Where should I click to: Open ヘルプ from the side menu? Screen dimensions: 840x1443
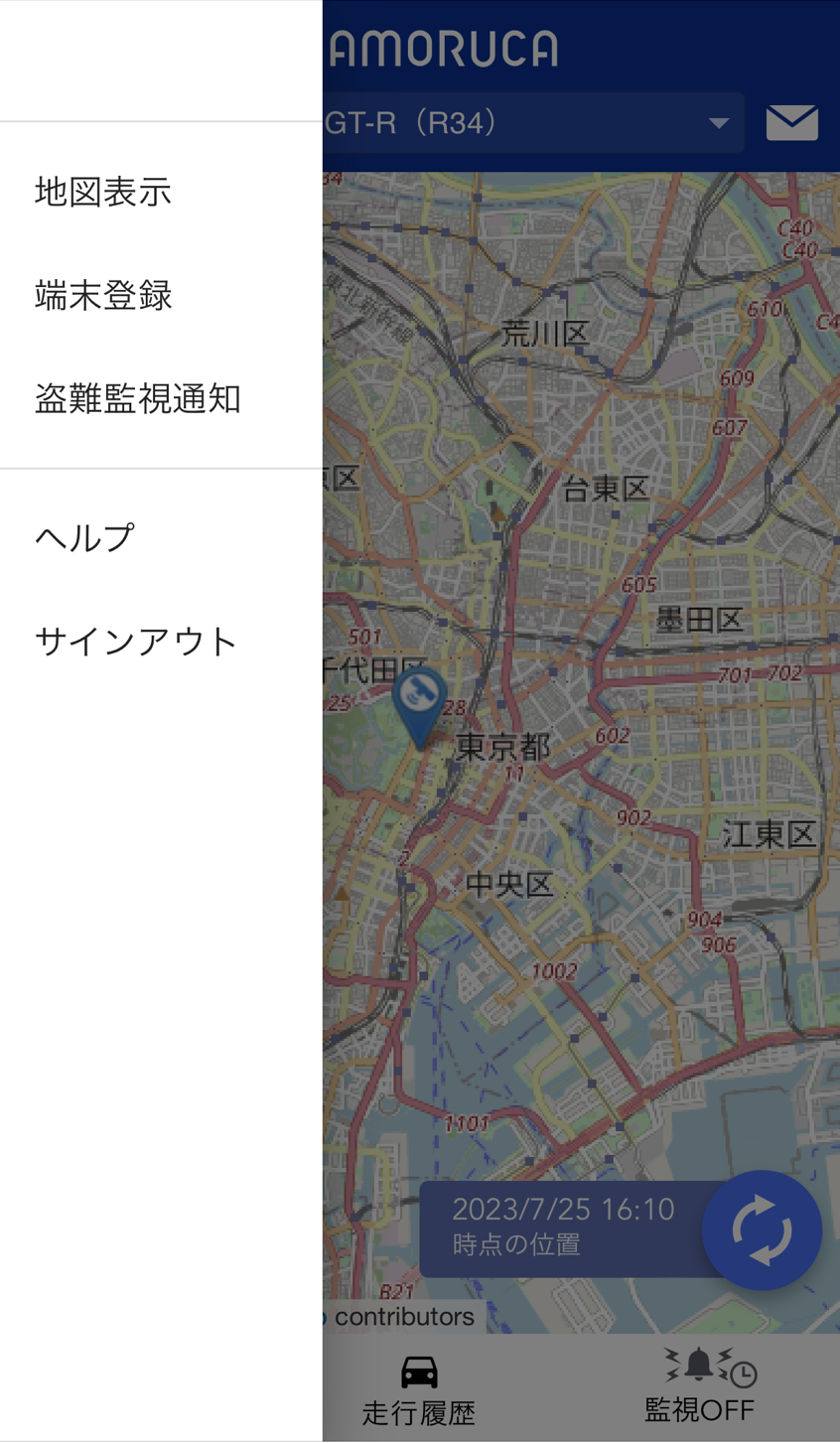coord(84,537)
